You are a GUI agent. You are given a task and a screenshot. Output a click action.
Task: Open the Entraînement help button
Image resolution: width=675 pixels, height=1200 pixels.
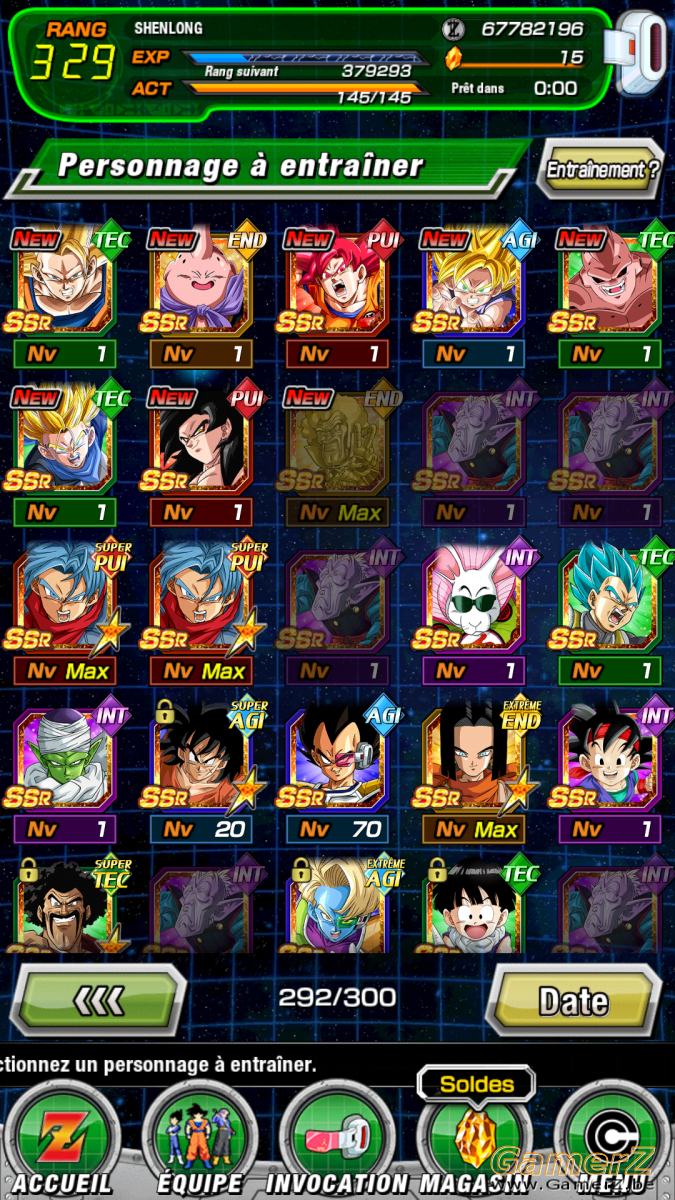click(603, 169)
